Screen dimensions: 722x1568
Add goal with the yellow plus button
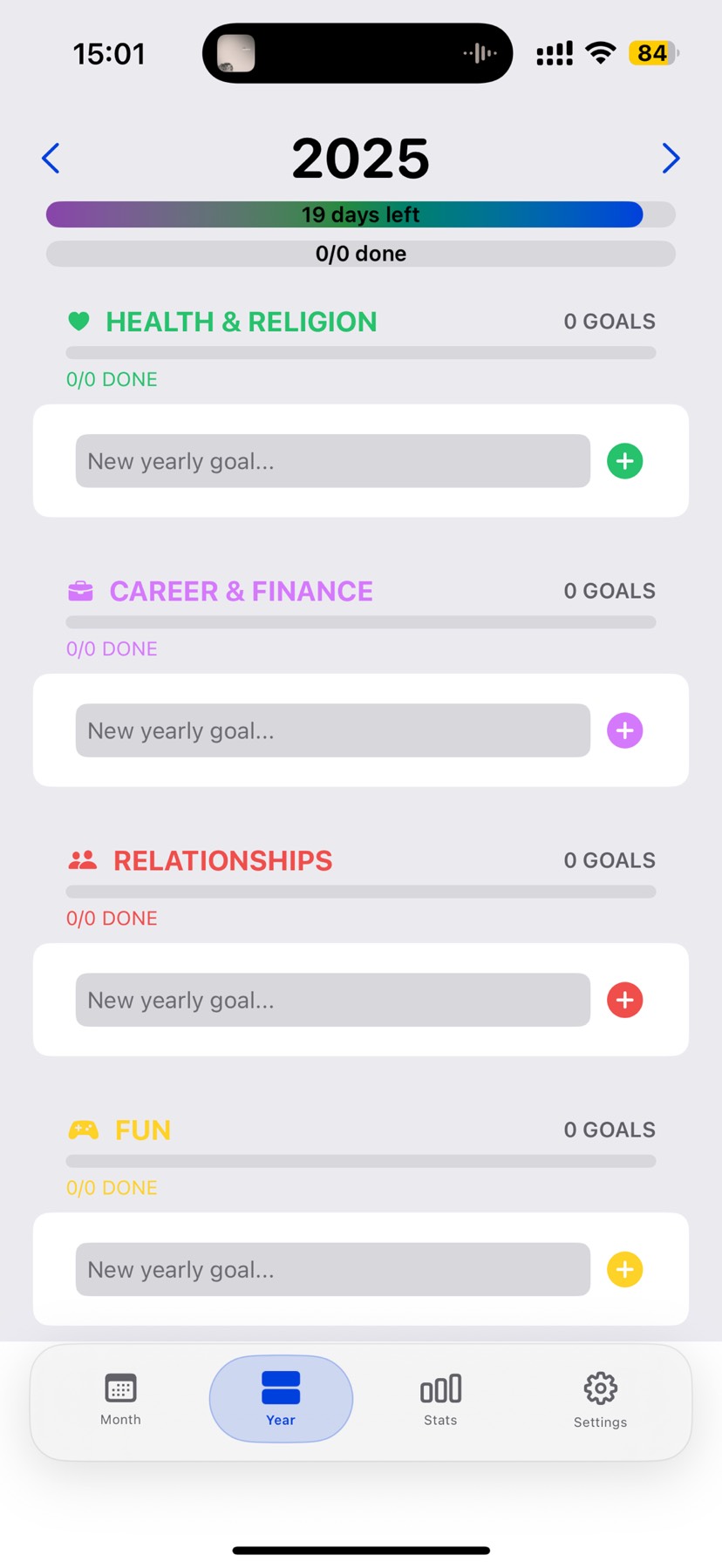624,1269
